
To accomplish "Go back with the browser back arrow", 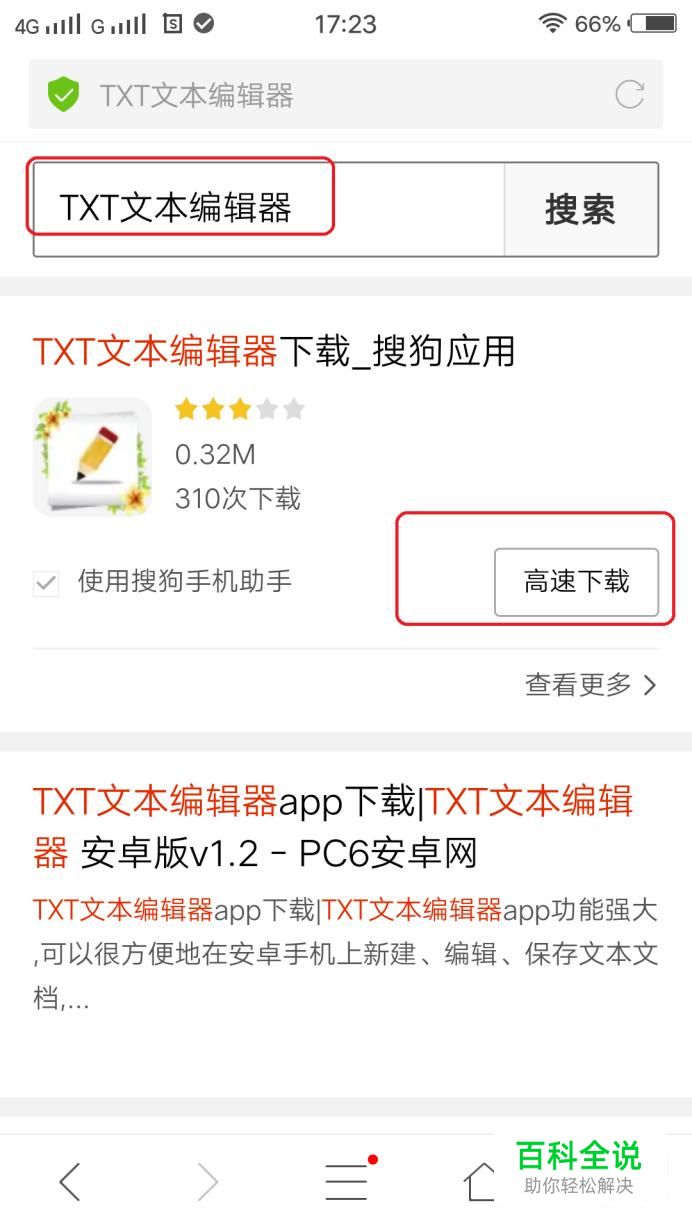I will (x=70, y=1183).
